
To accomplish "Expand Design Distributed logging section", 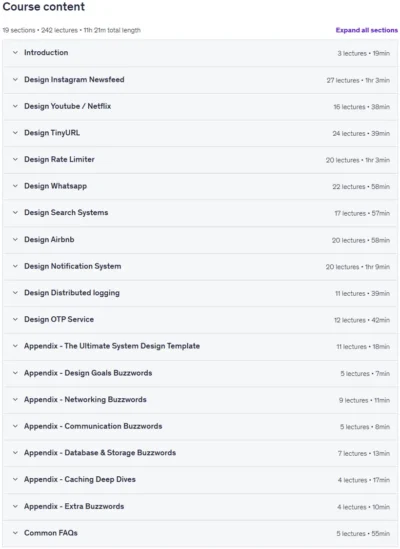I will pos(200,293).
